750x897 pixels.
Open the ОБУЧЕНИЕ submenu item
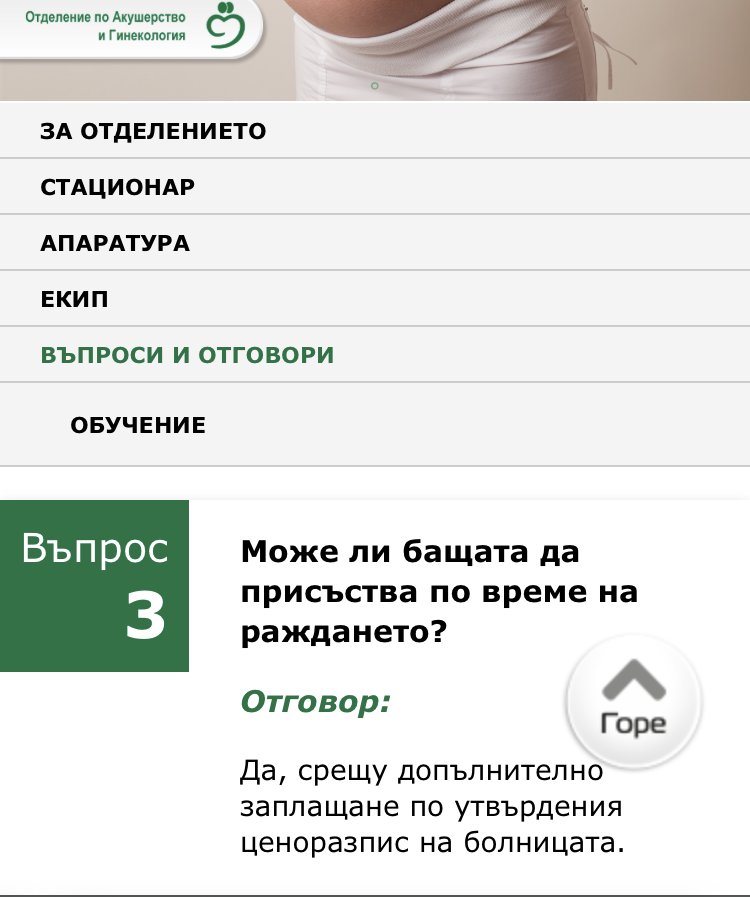(x=375, y=424)
